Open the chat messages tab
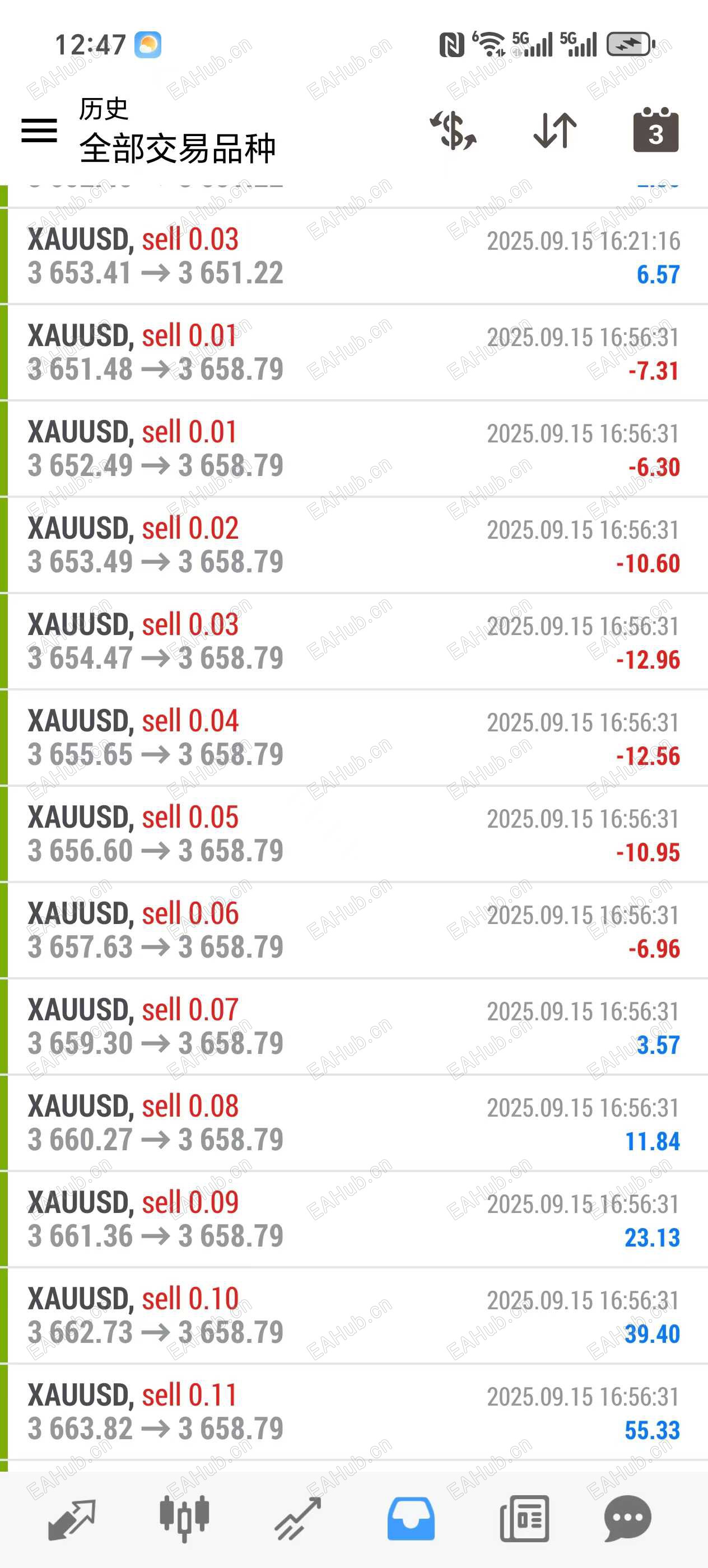Viewport: 708px width, 1568px height. tap(628, 1519)
